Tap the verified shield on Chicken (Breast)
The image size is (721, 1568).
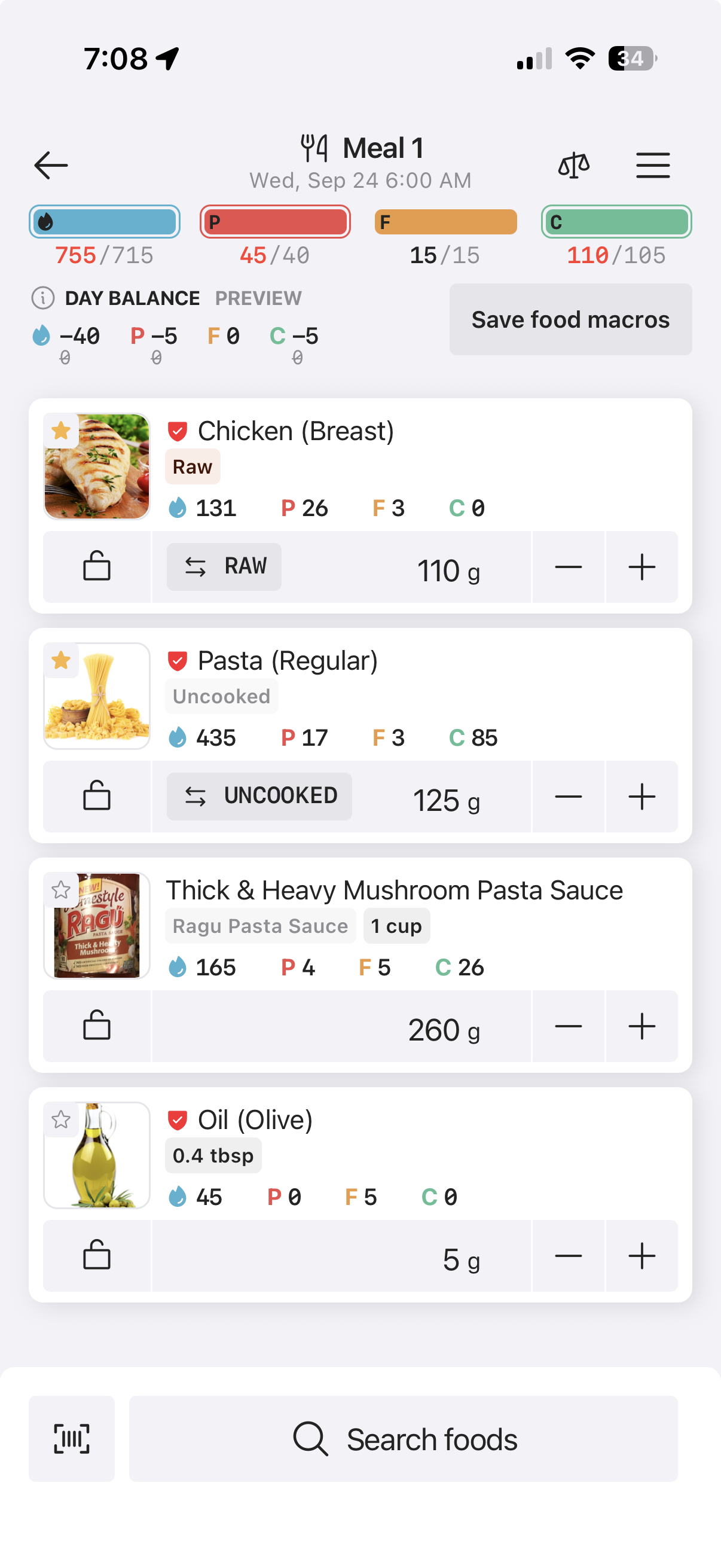pos(178,431)
